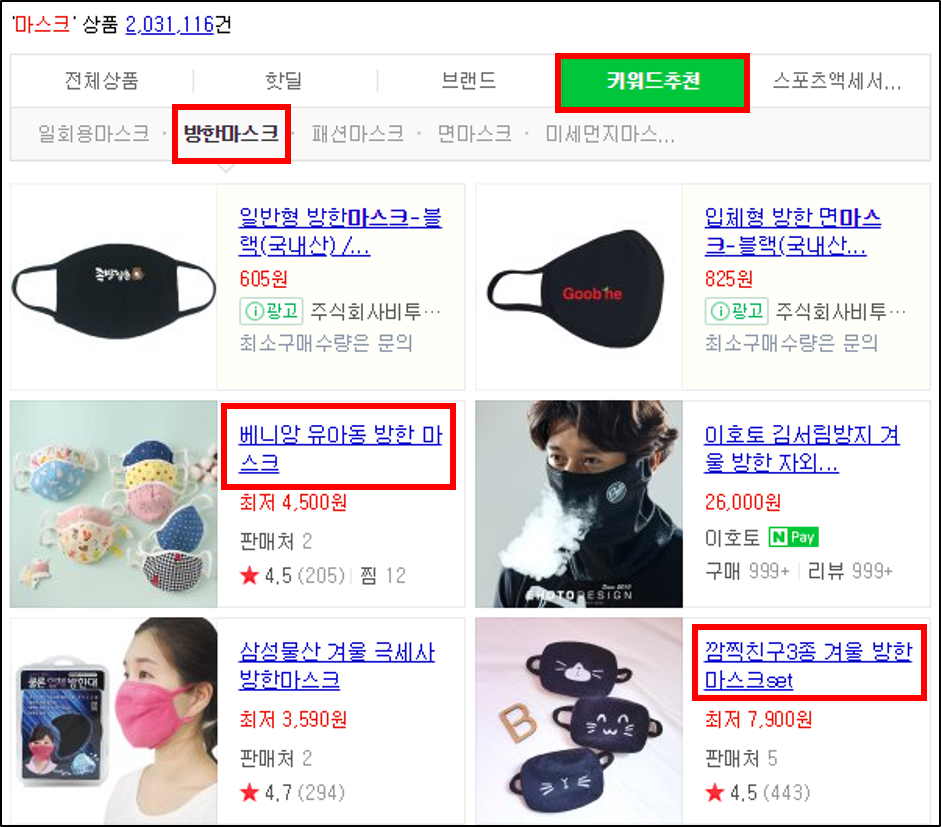Open 삼성물산 겨울 극세사 방한마스크 link
The image size is (941, 827).
click(336, 667)
